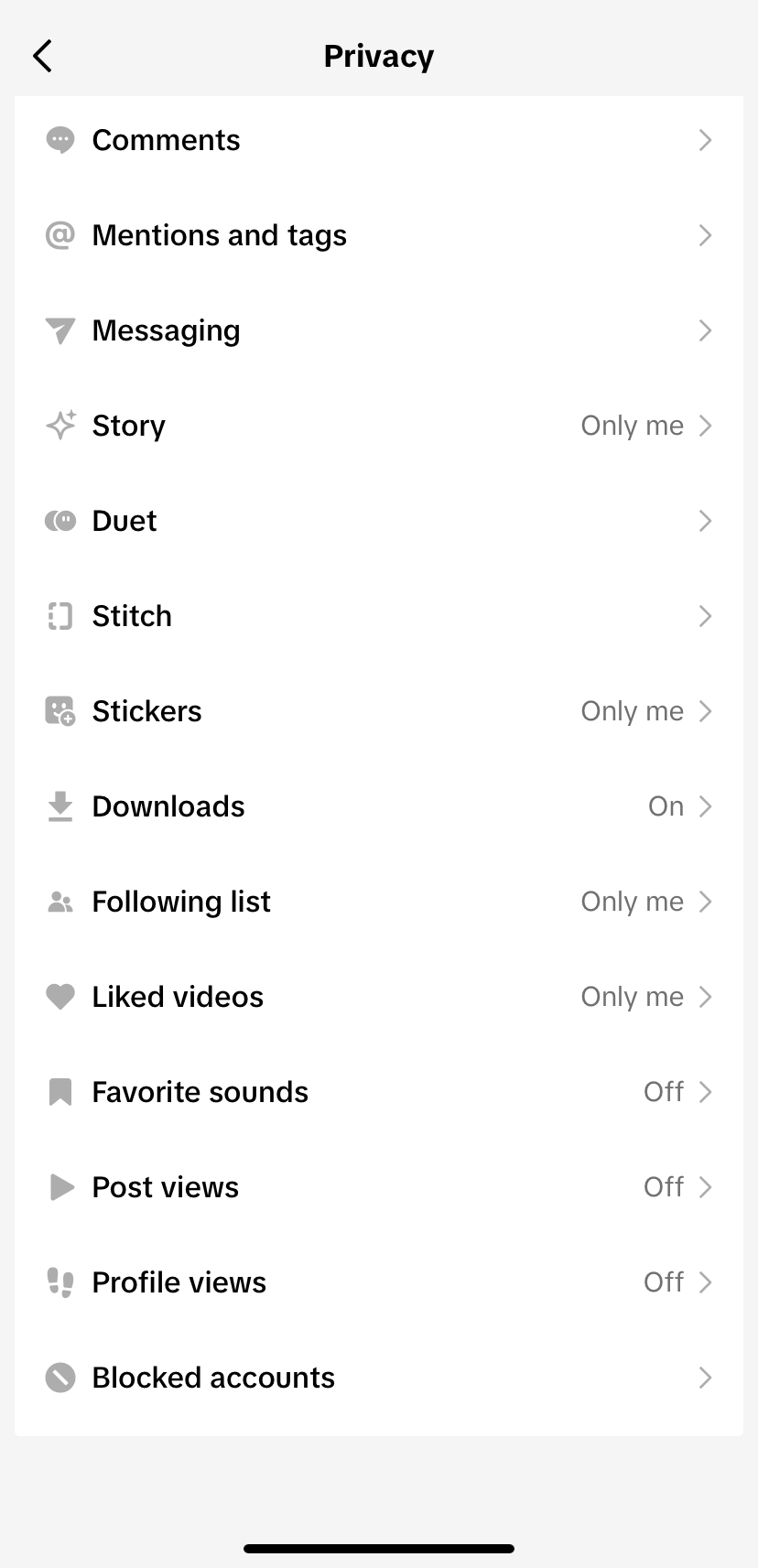Select the Messaging paper plane icon
Viewport: 758px width, 1568px height.
[x=60, y=330]
